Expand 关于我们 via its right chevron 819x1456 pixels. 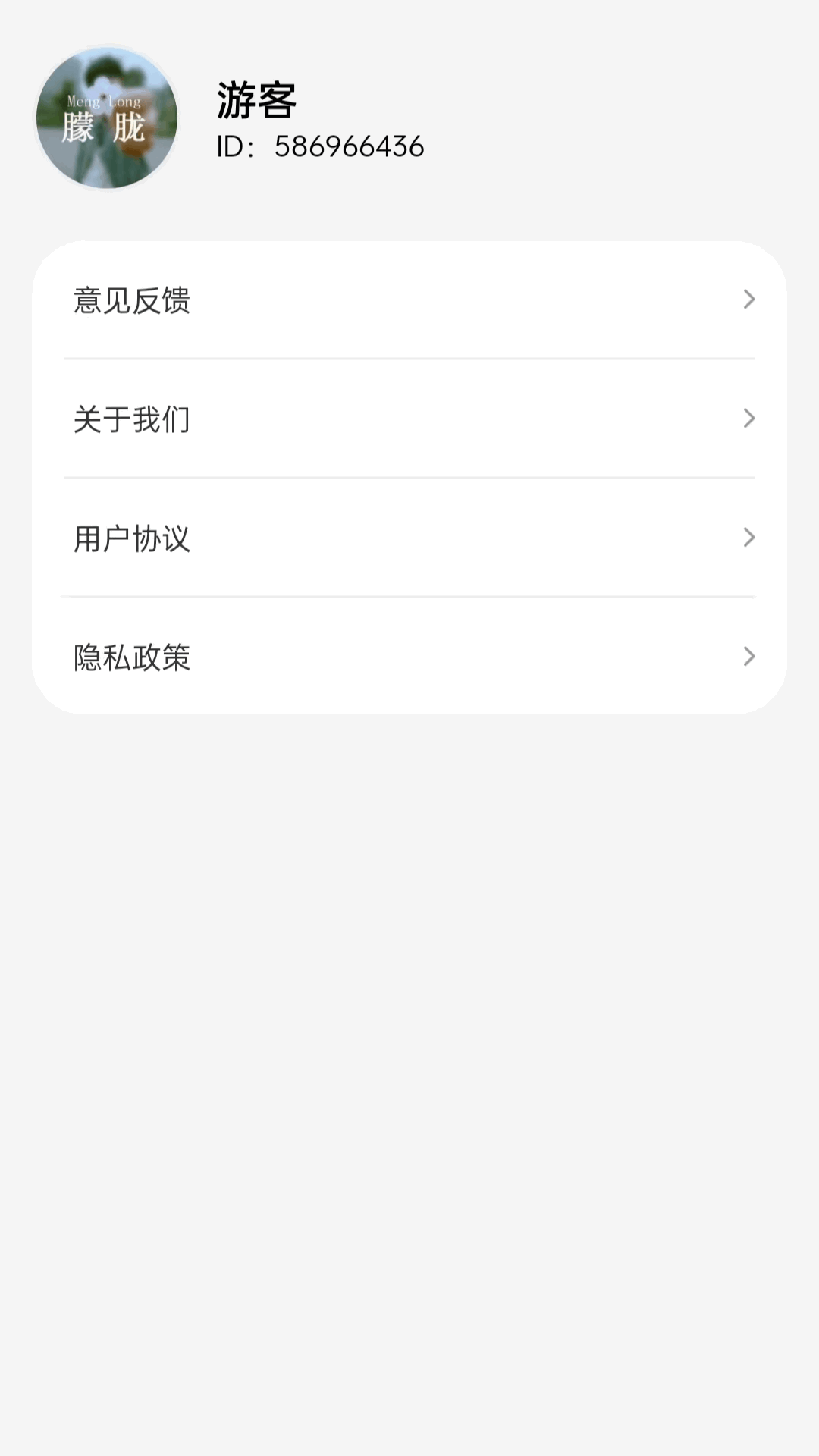[750, 419]
